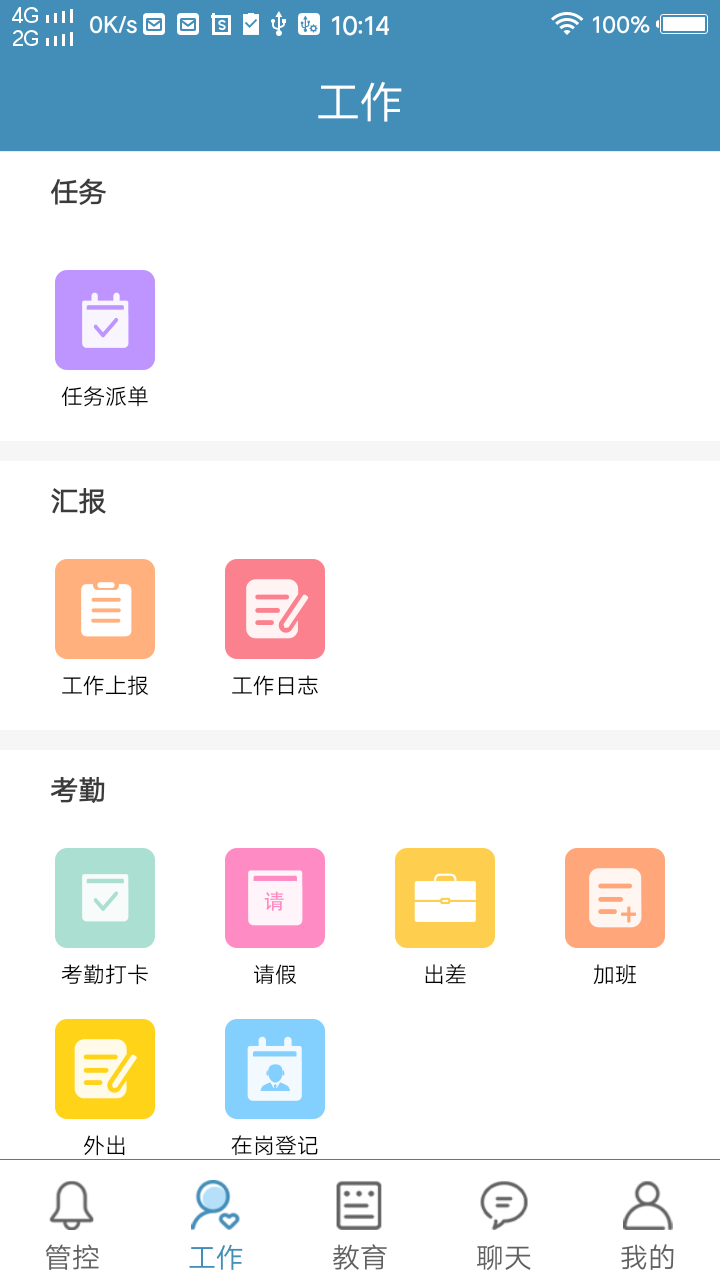Switch to the 聊天 tab
The image size is (720, 1280).
pyautogui.click(x=503, y=1220)
